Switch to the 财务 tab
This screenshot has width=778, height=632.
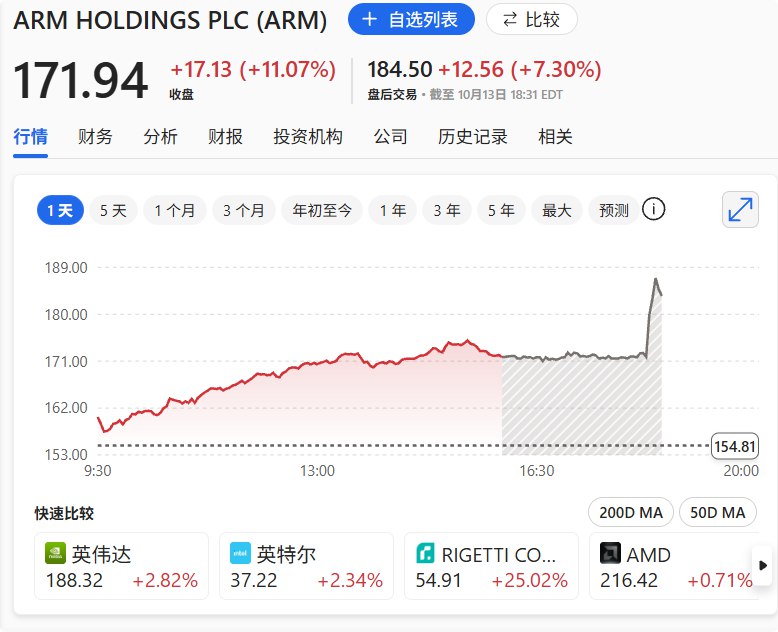pyautogui.click(x=95, y=137)
